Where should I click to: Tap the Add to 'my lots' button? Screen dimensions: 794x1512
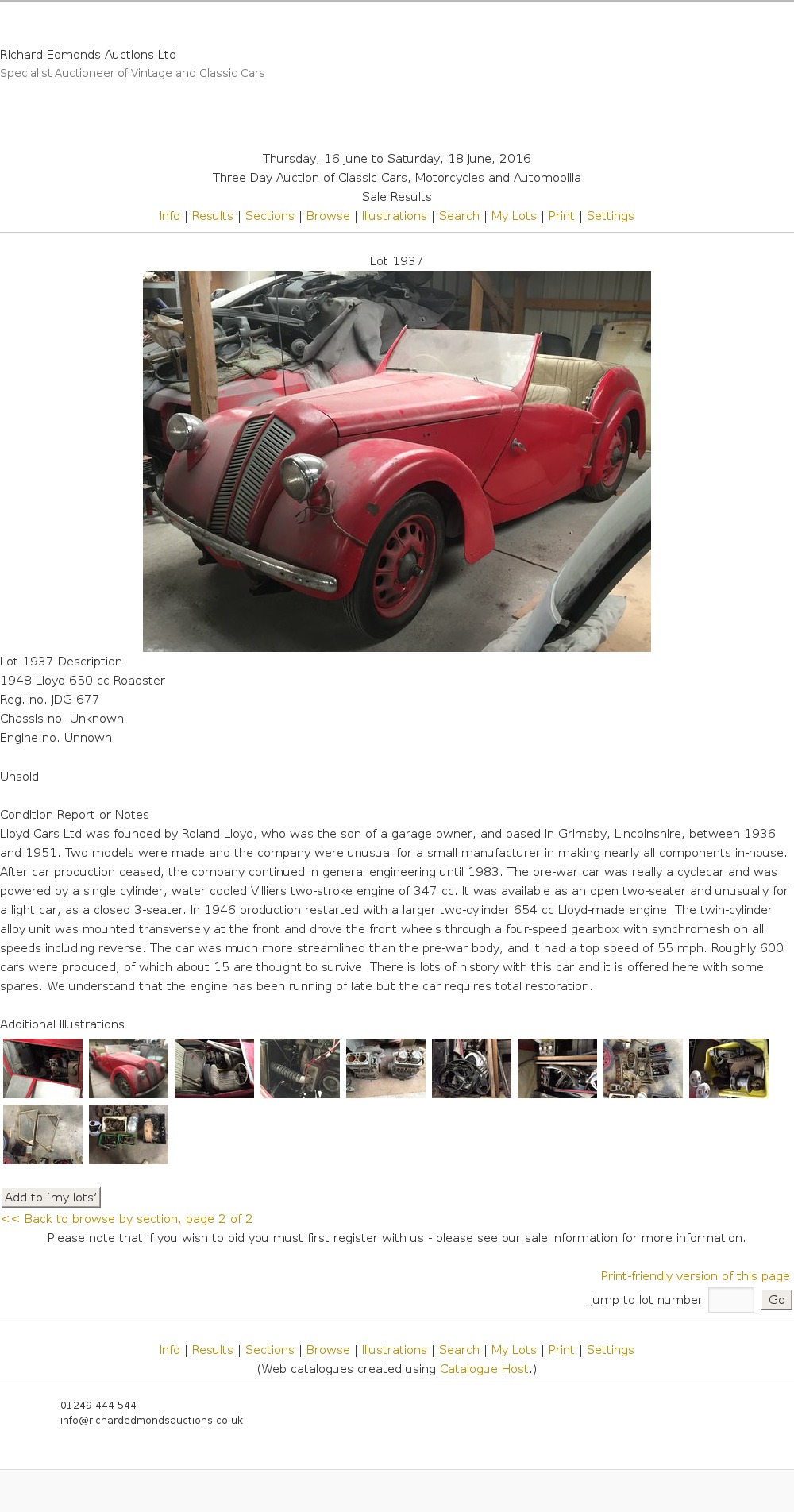(51, 1197)
